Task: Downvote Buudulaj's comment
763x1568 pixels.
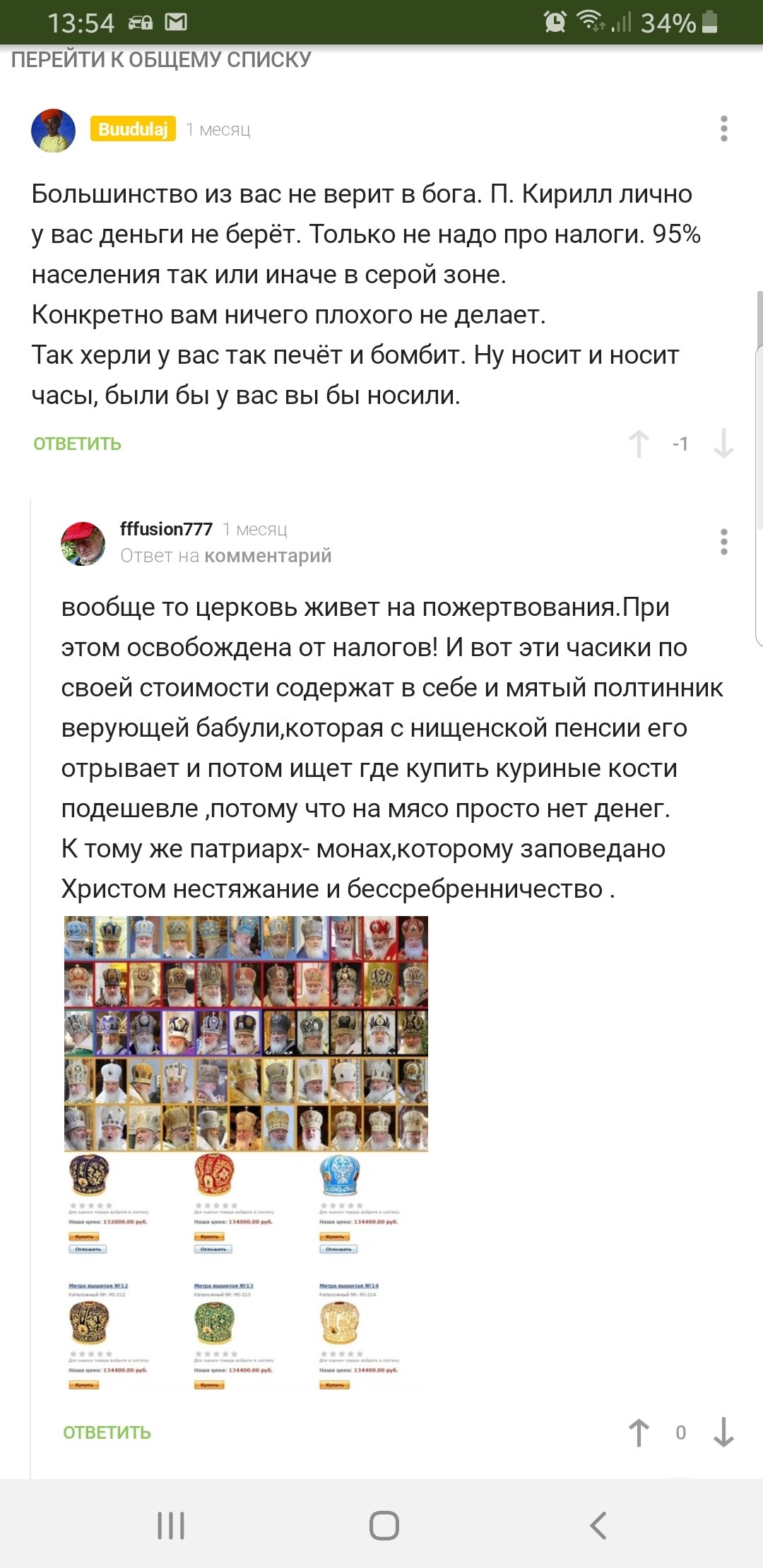Action: (x=723, y=444)
